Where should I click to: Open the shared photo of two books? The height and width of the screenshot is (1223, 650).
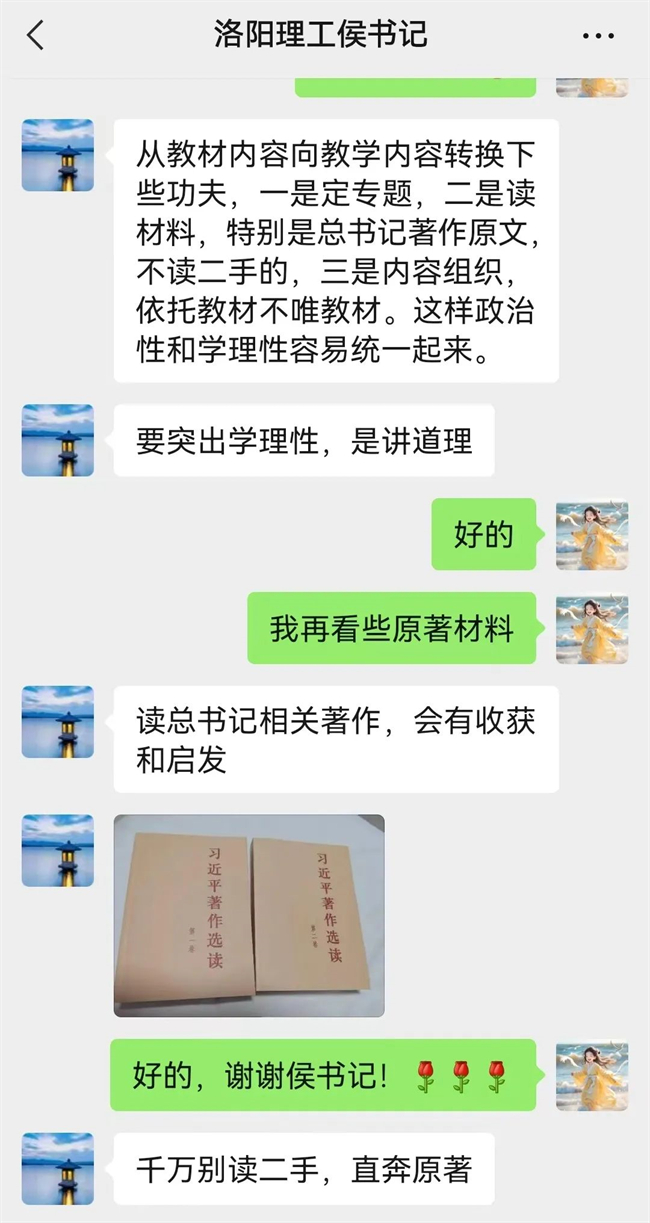(x=249, y=915)
